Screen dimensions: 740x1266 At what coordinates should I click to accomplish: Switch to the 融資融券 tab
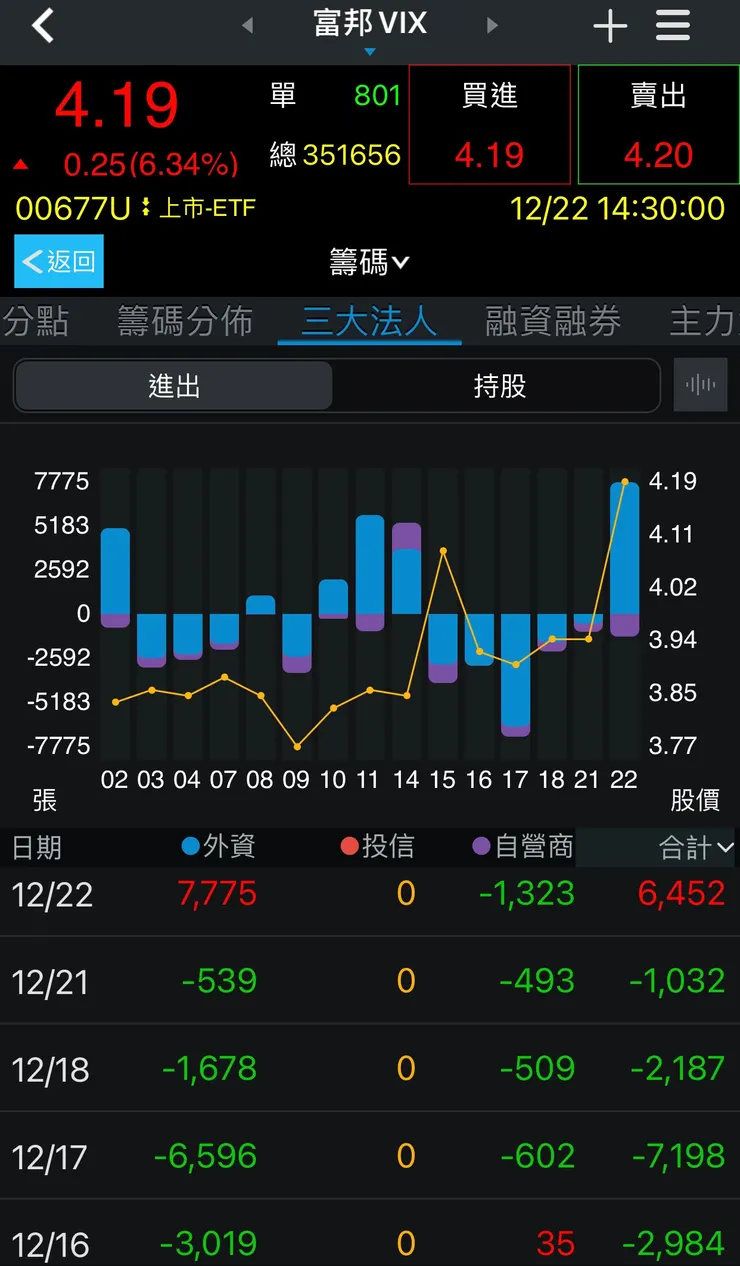[x=553, y=322]
